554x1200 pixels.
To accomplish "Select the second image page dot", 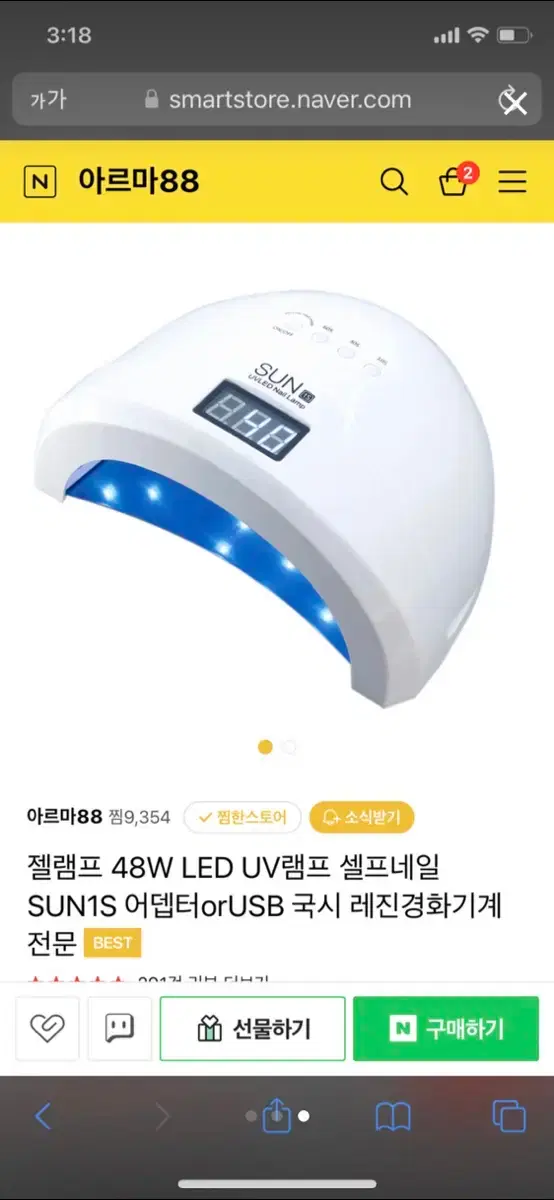I will 289,746.
